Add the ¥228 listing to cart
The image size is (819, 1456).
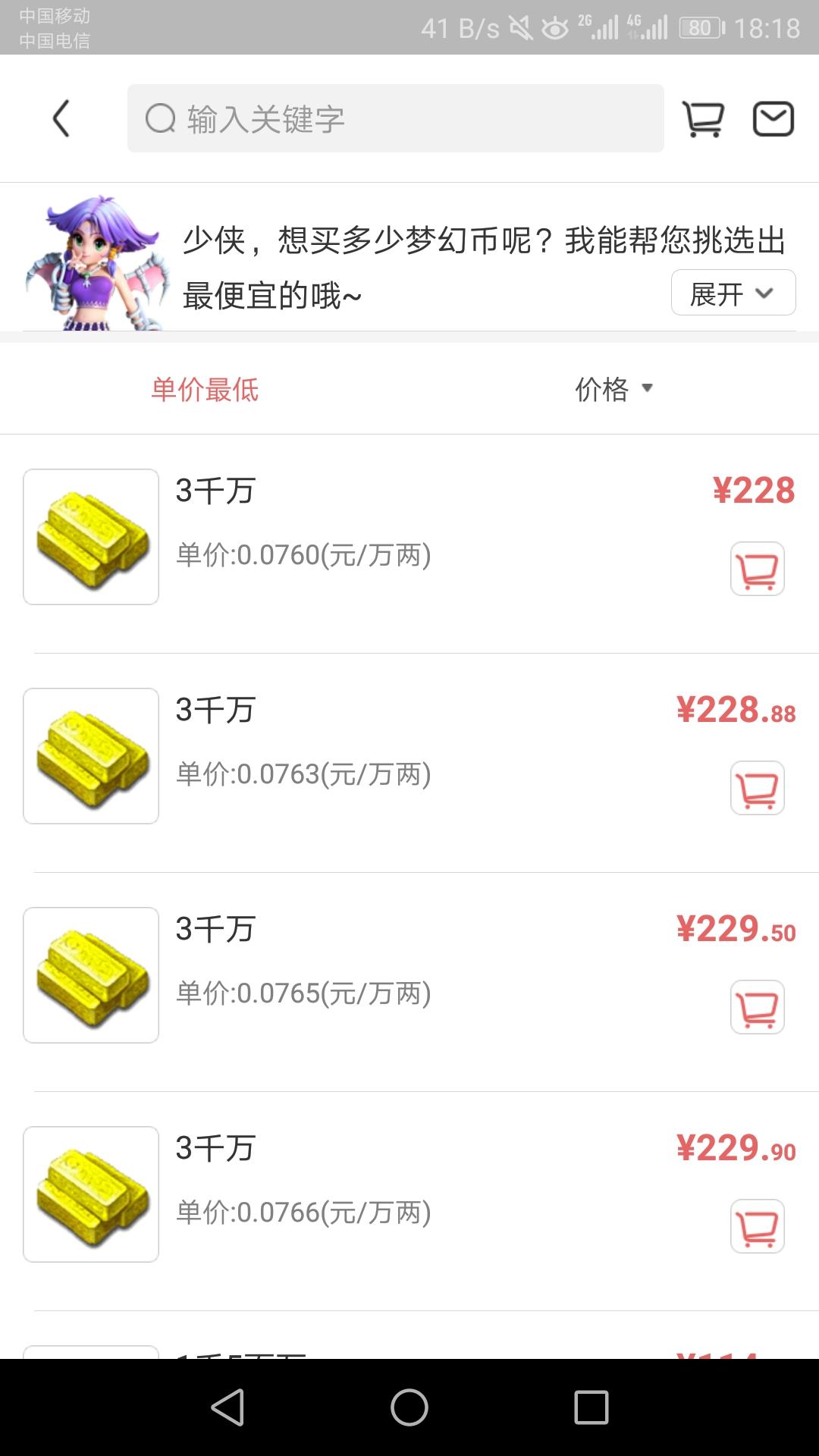point(757,569)
